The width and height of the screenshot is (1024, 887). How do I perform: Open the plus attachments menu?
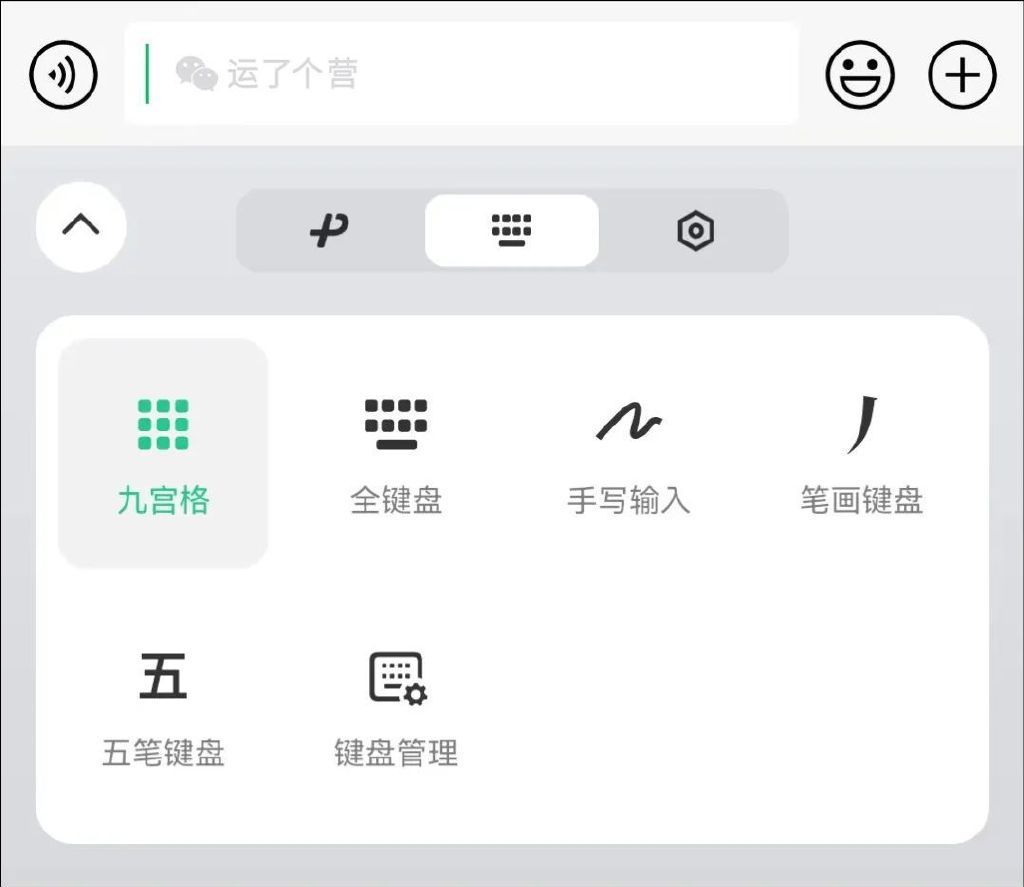[962, 75]
